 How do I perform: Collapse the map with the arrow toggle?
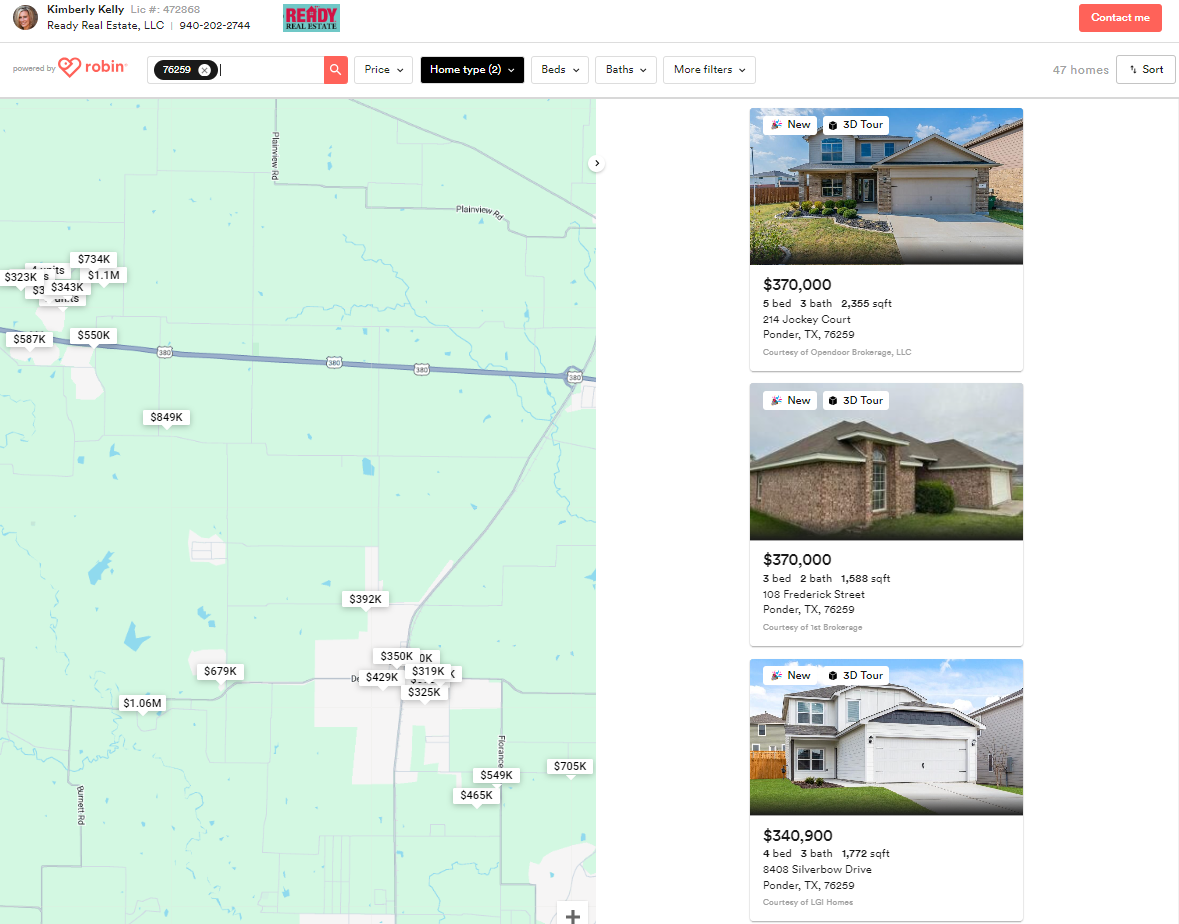(596, 163)
